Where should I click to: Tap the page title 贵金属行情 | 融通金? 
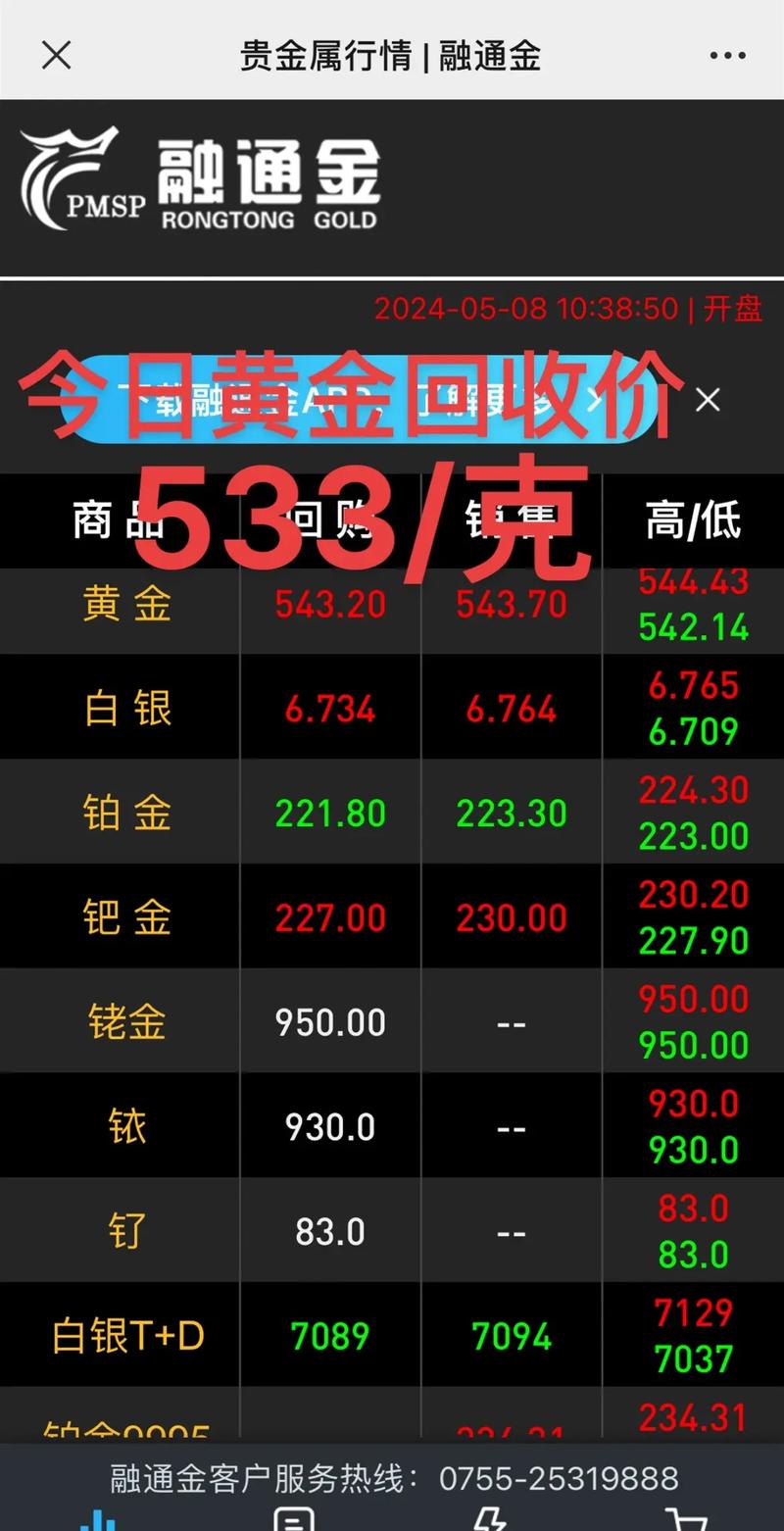click(390, 56)
